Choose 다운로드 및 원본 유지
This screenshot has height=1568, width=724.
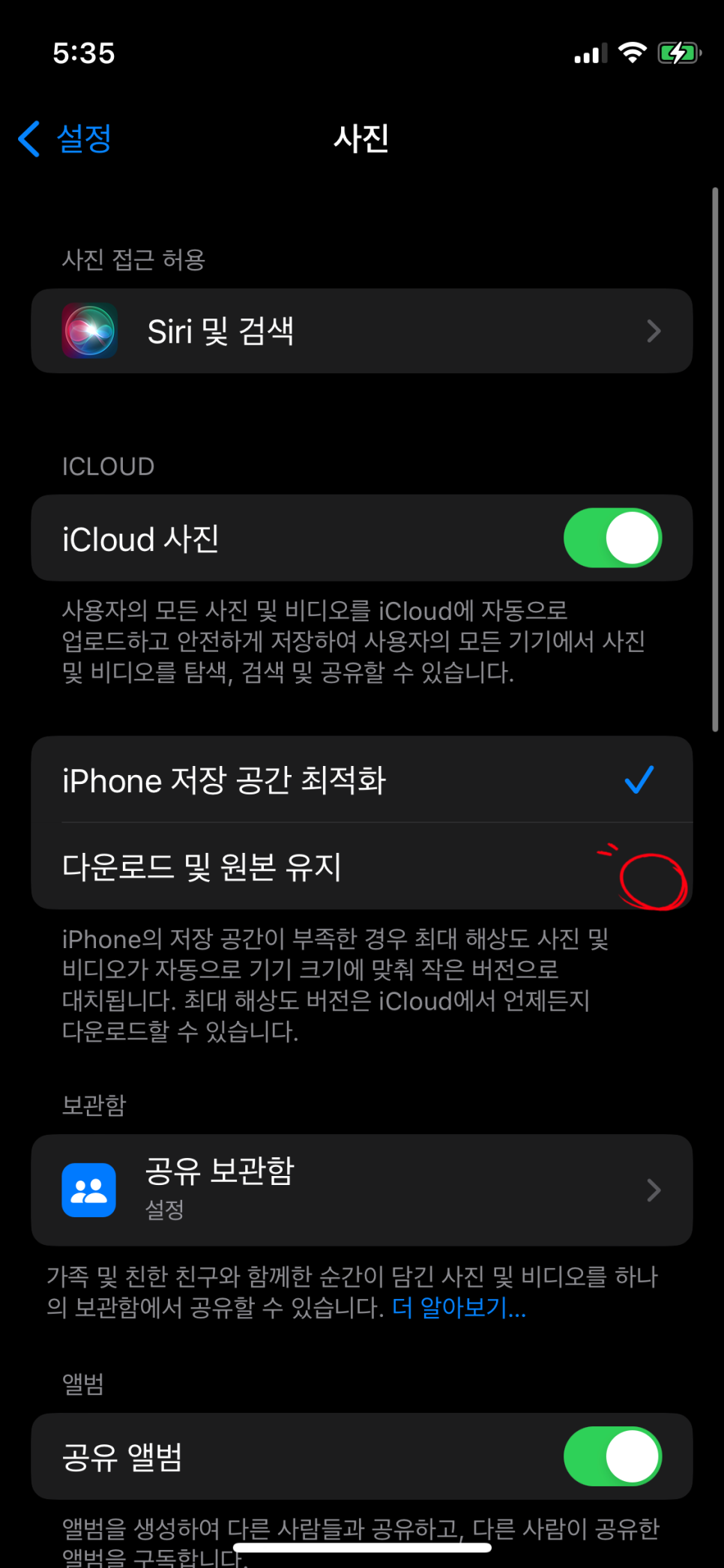tap(361, 866)
